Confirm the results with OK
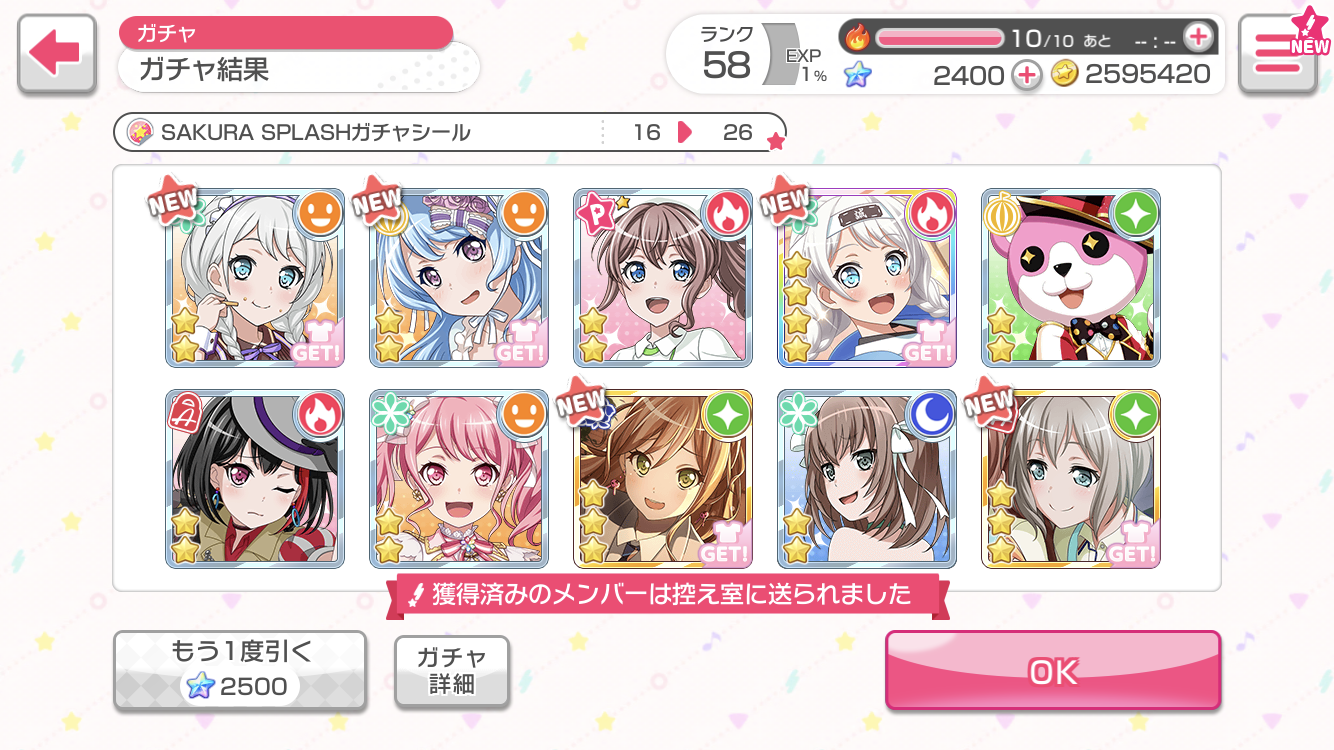This screenshot has width=1334, height=750. point(1053,671)
